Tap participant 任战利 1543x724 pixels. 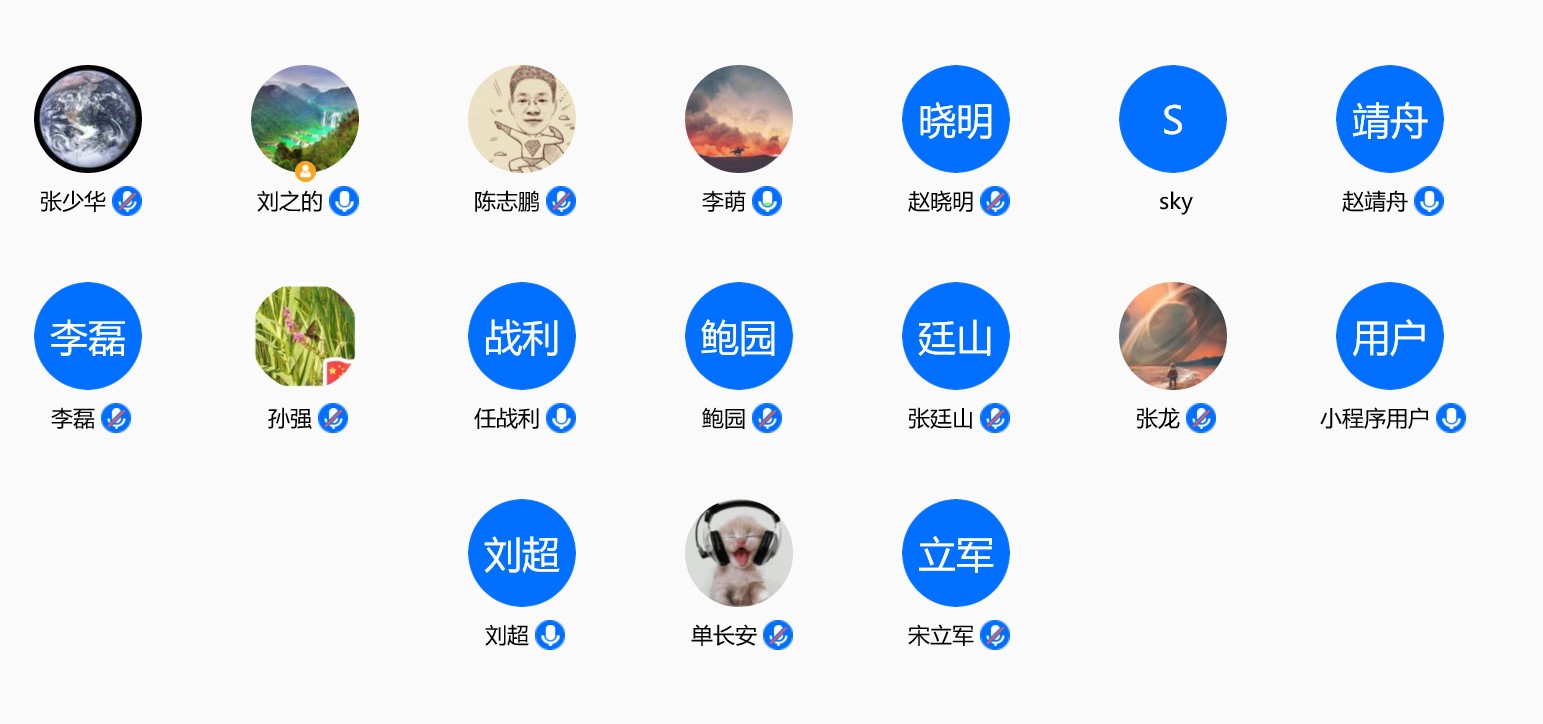coord(522,336)
